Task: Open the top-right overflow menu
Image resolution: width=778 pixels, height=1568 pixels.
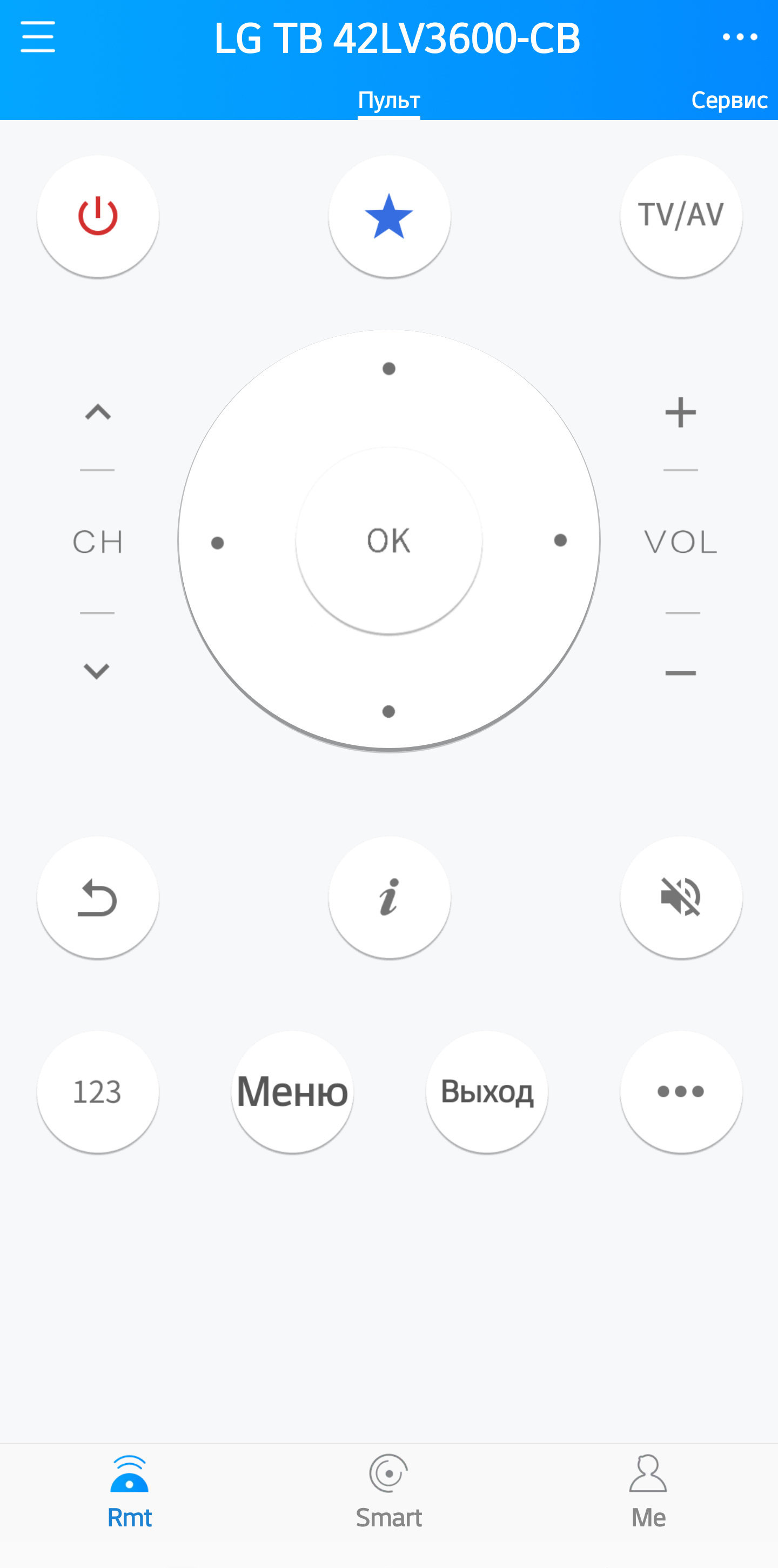Action: coord(740,37)
